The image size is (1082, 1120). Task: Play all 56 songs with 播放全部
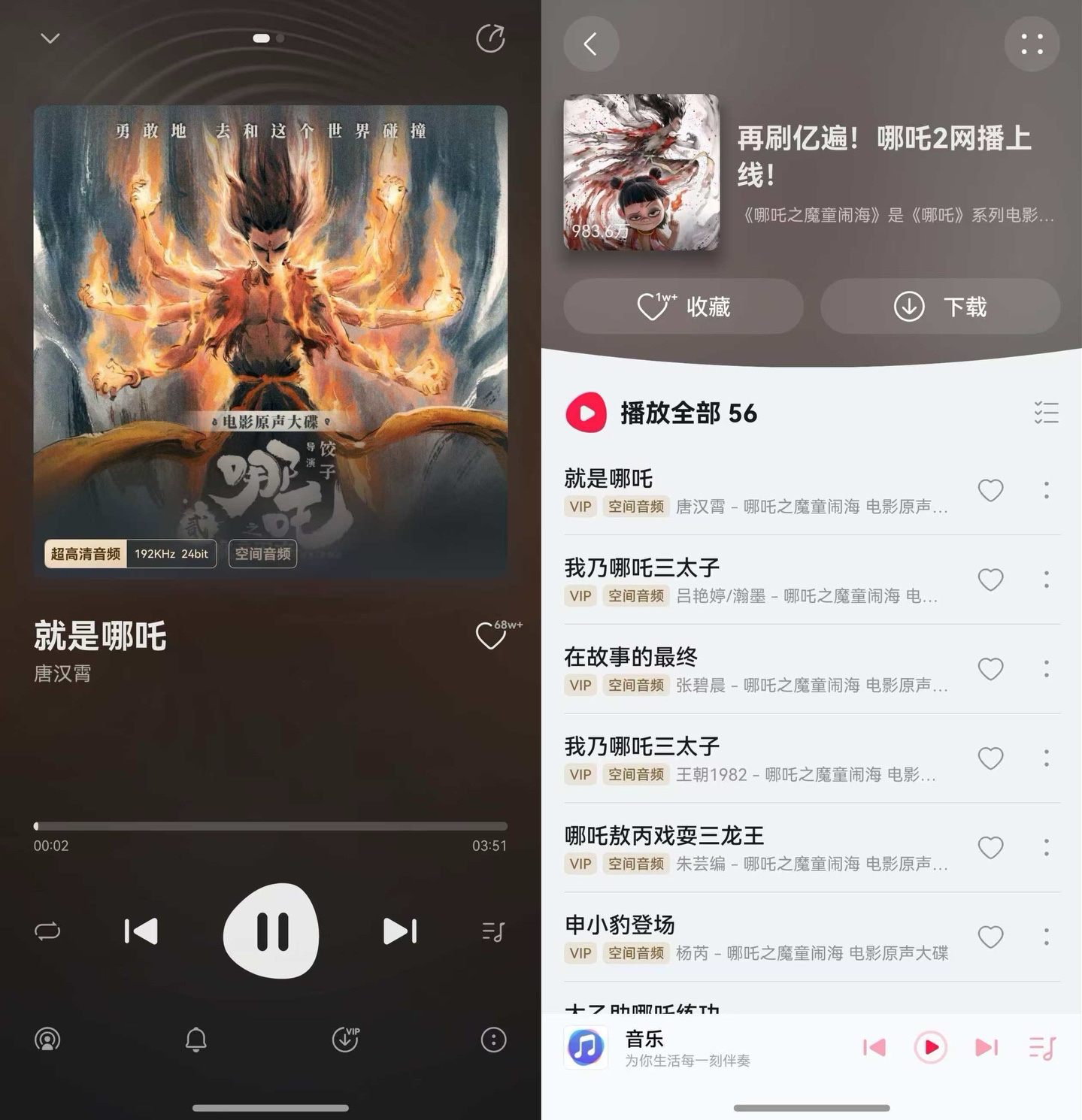(x=662, y=413)
